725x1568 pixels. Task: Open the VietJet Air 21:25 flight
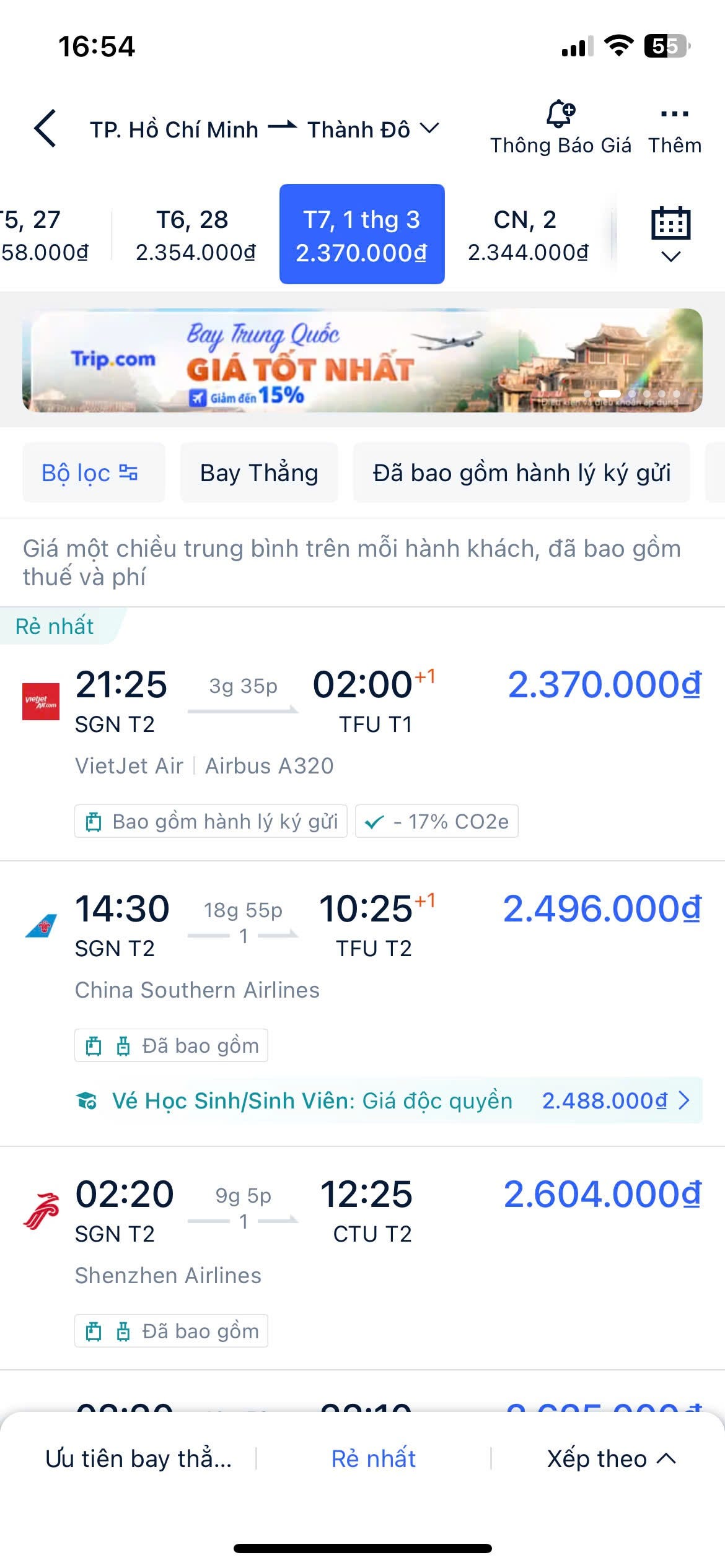coord(362,751)
